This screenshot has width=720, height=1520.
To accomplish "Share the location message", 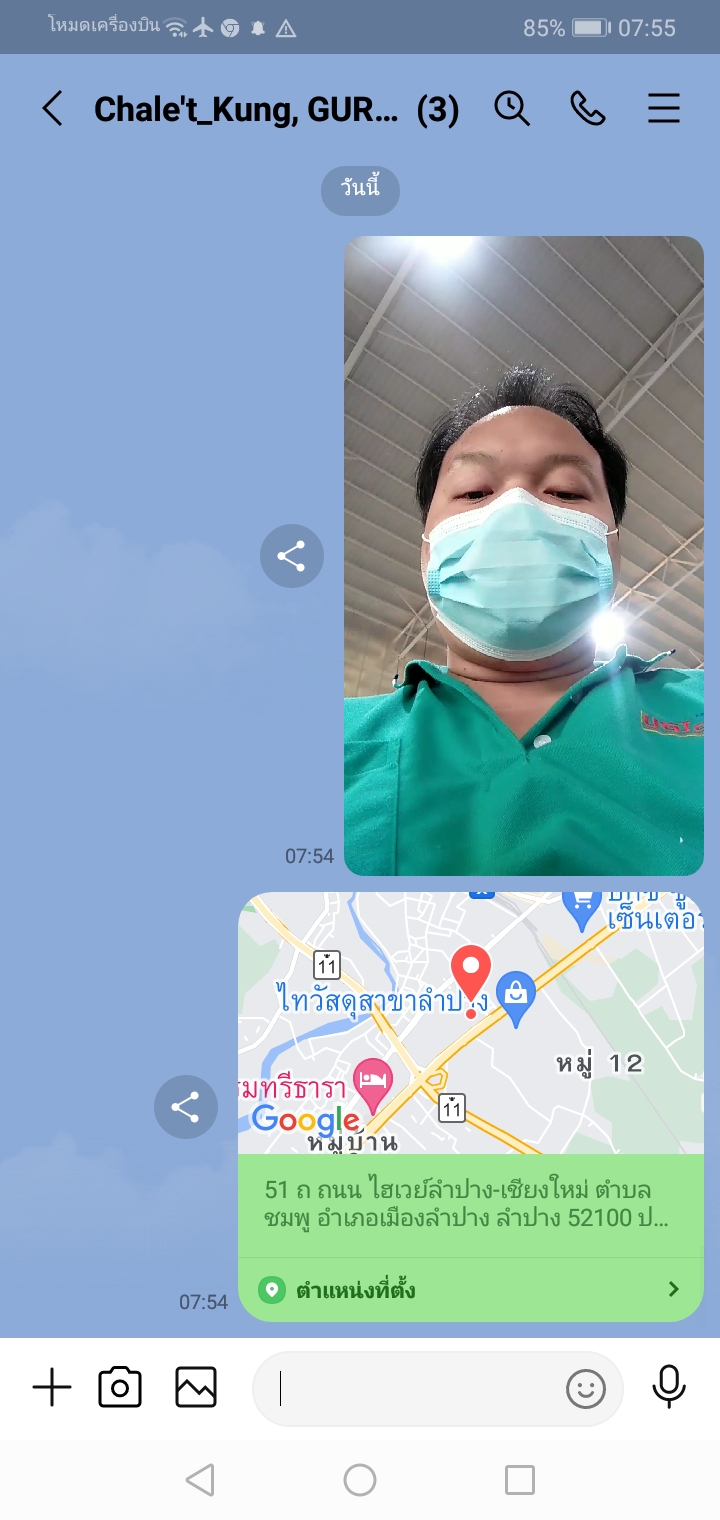I will 186,1107.
